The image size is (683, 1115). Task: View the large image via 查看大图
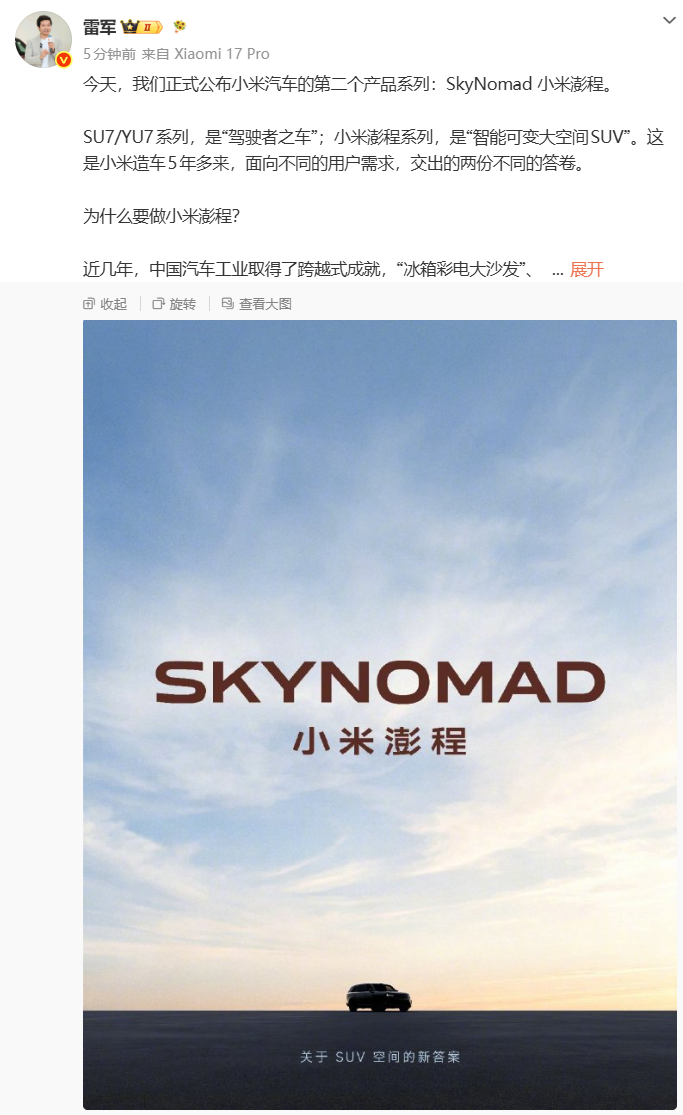coord(257,304)
